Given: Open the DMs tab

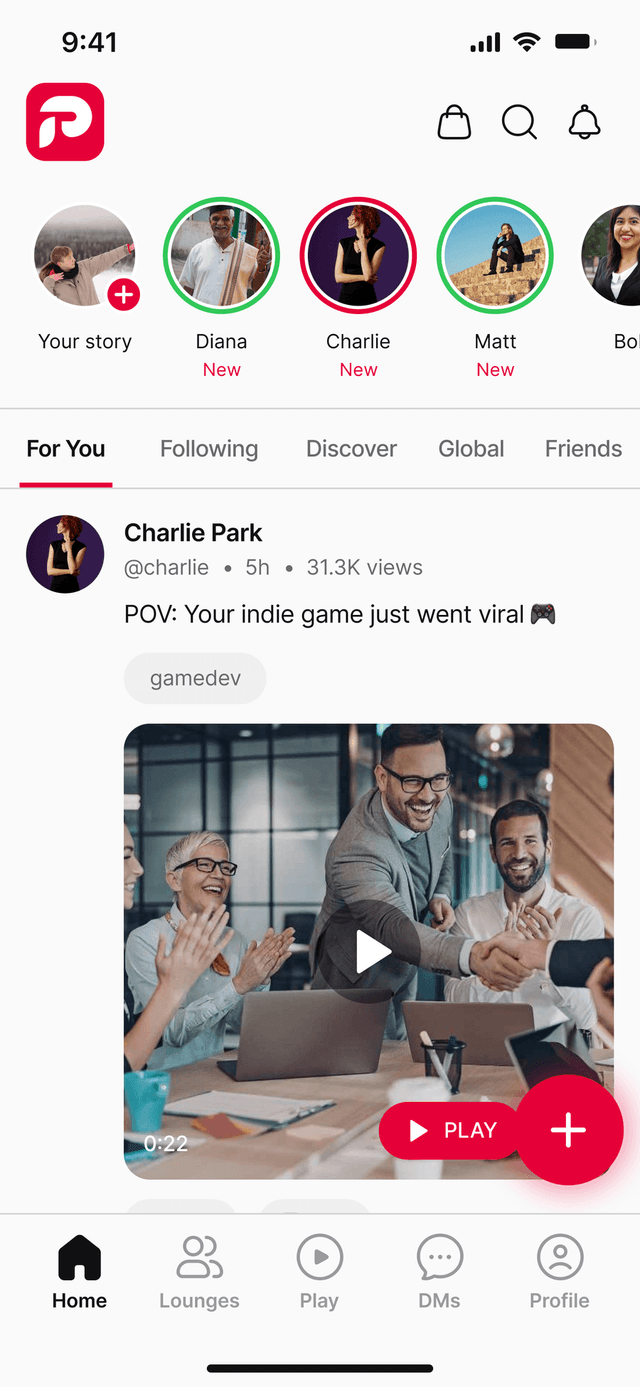Looking at the screenshot, I should (x=439, y=1272).
